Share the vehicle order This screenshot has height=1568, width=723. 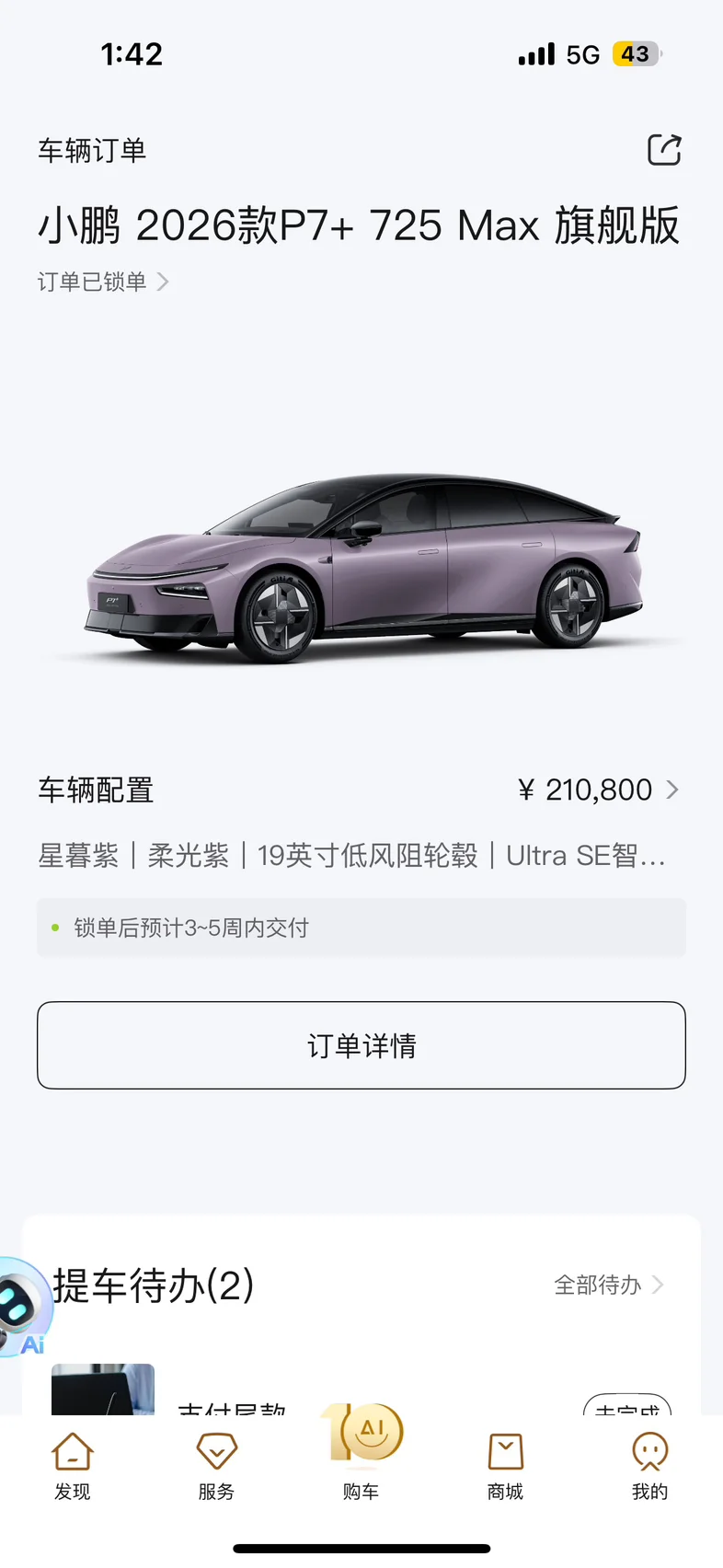664,150
